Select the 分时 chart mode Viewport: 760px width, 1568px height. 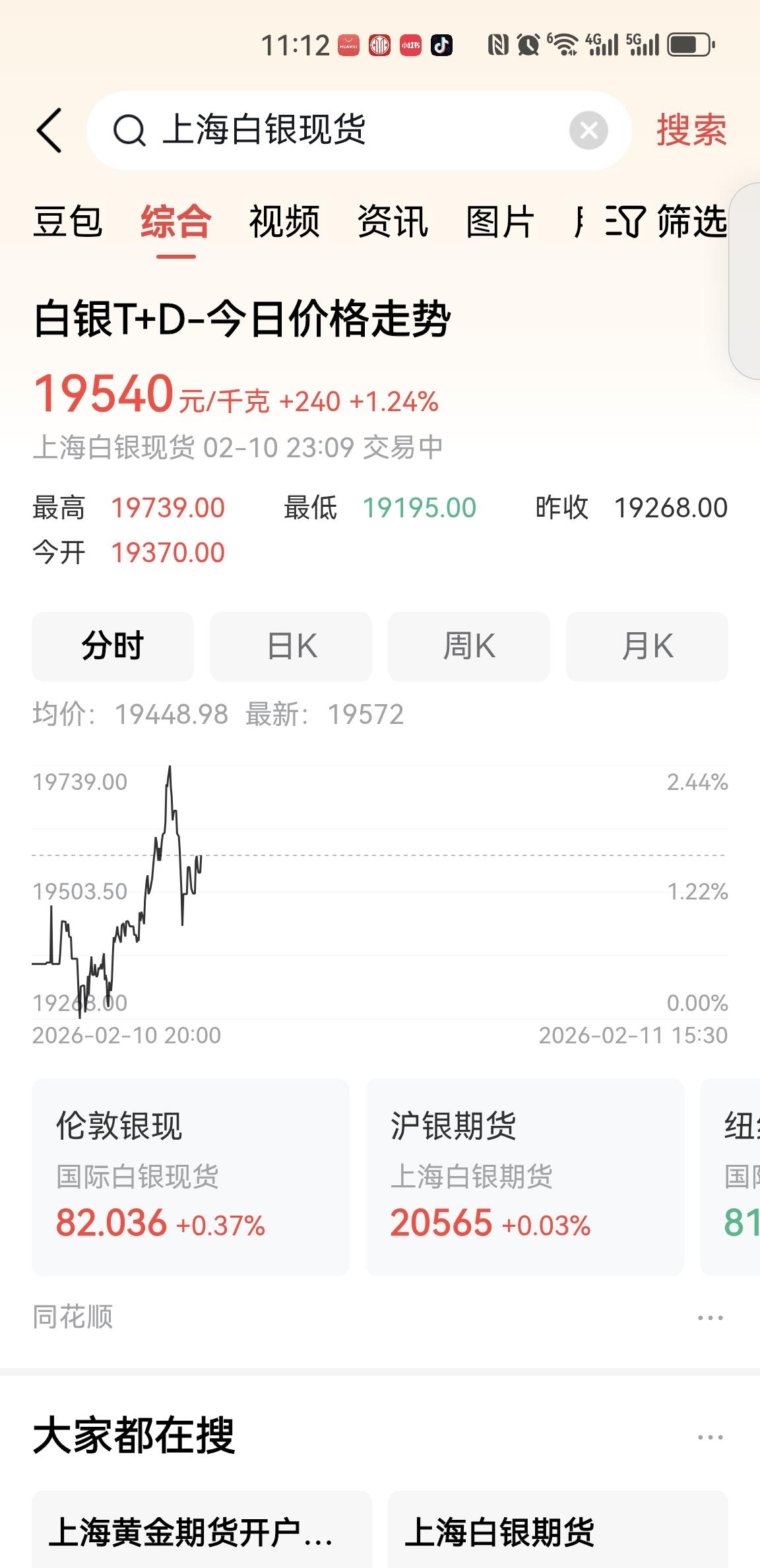[x=112, y=646]
